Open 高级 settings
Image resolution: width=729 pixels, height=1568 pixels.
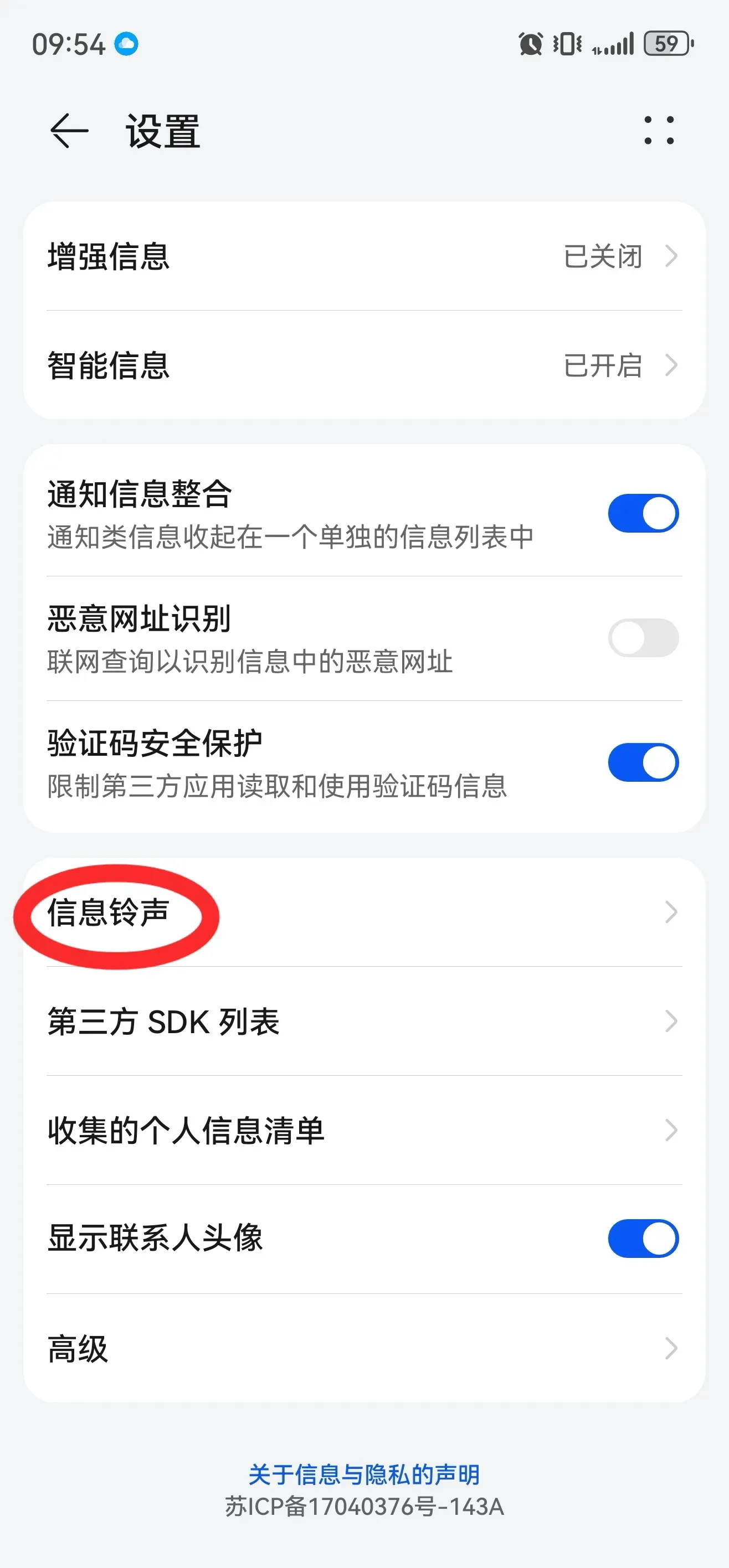[x=364, y=1348]
